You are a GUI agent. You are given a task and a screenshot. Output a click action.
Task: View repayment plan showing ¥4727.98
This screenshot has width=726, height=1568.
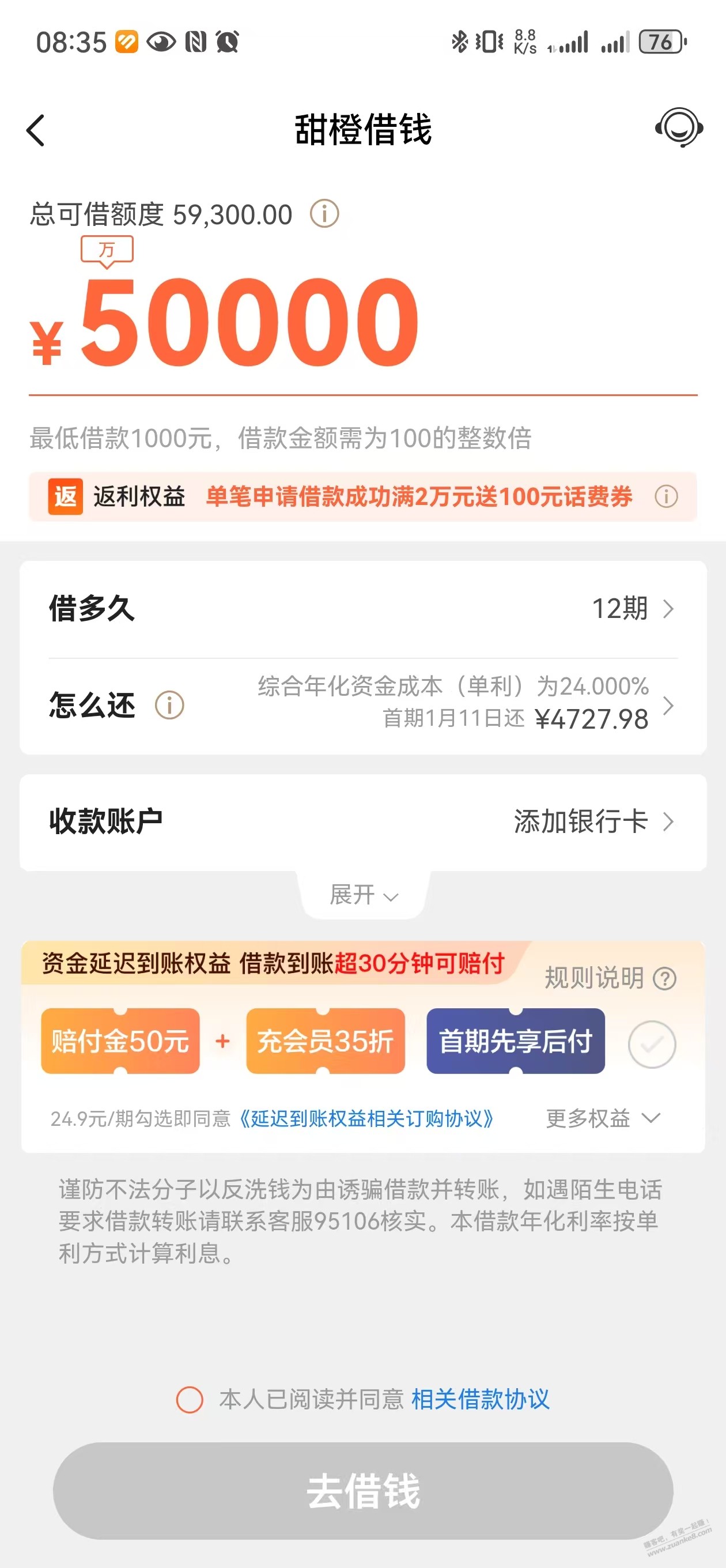tap(590, 718)
